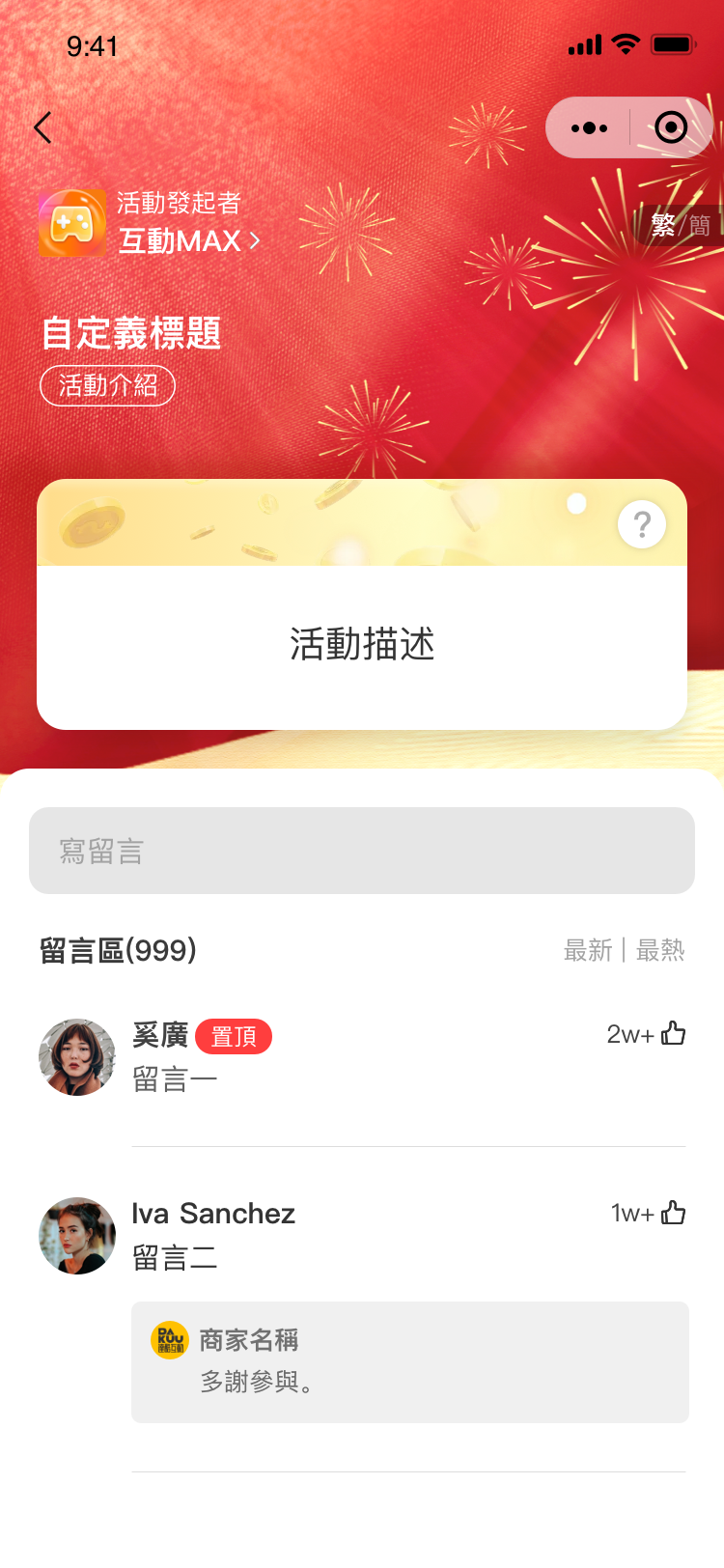Open the 活動介紹 button
This screenshot has width=724, height=1568.
point(107,386)
